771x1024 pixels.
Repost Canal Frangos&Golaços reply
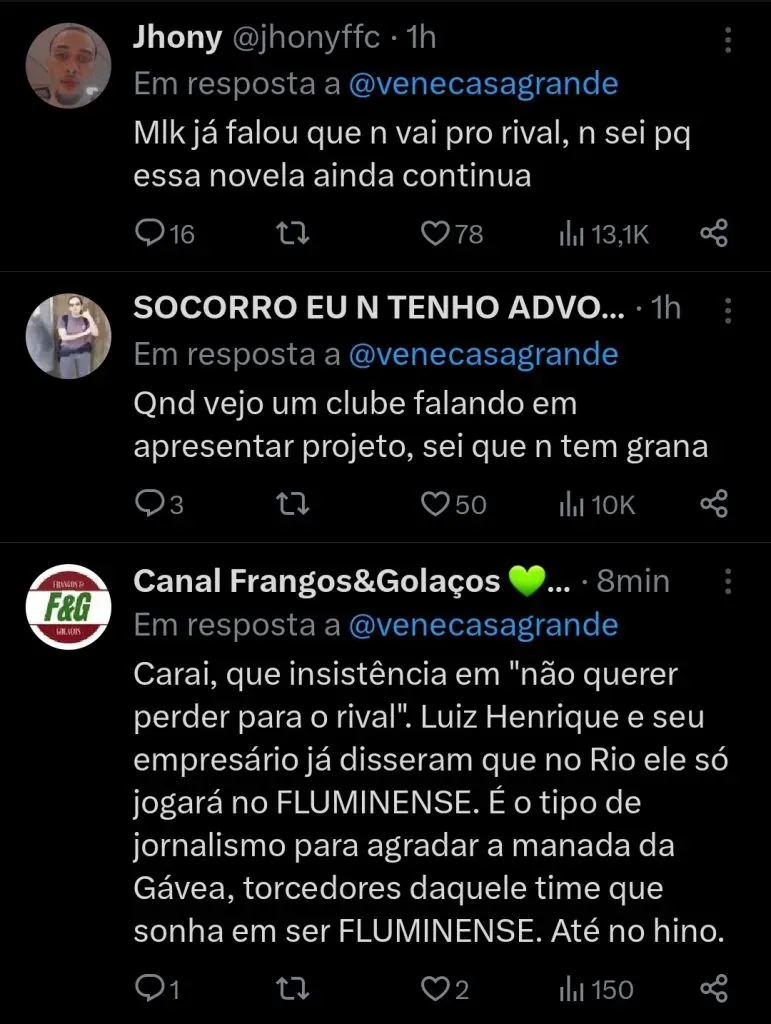[292, 989]
